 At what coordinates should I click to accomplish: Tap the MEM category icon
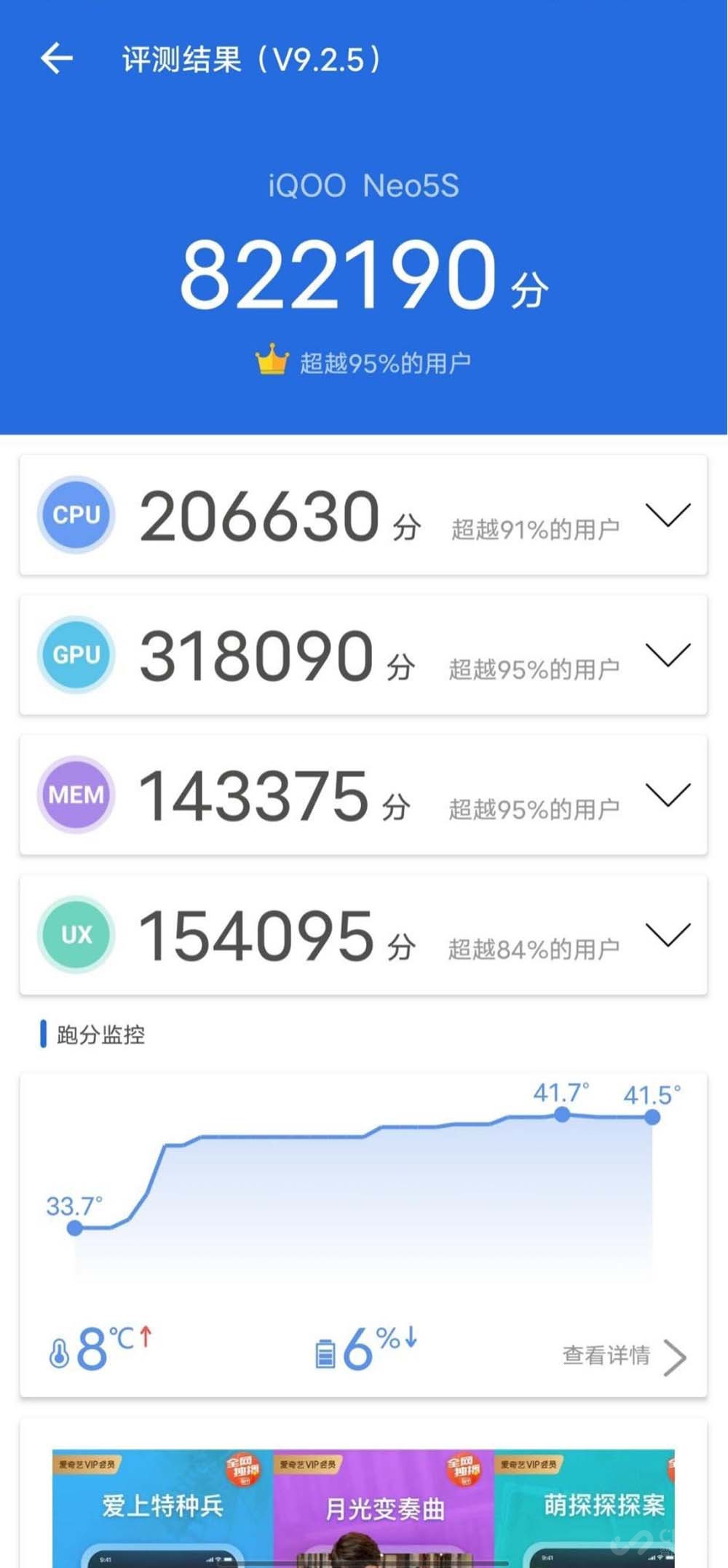[76, 795]
